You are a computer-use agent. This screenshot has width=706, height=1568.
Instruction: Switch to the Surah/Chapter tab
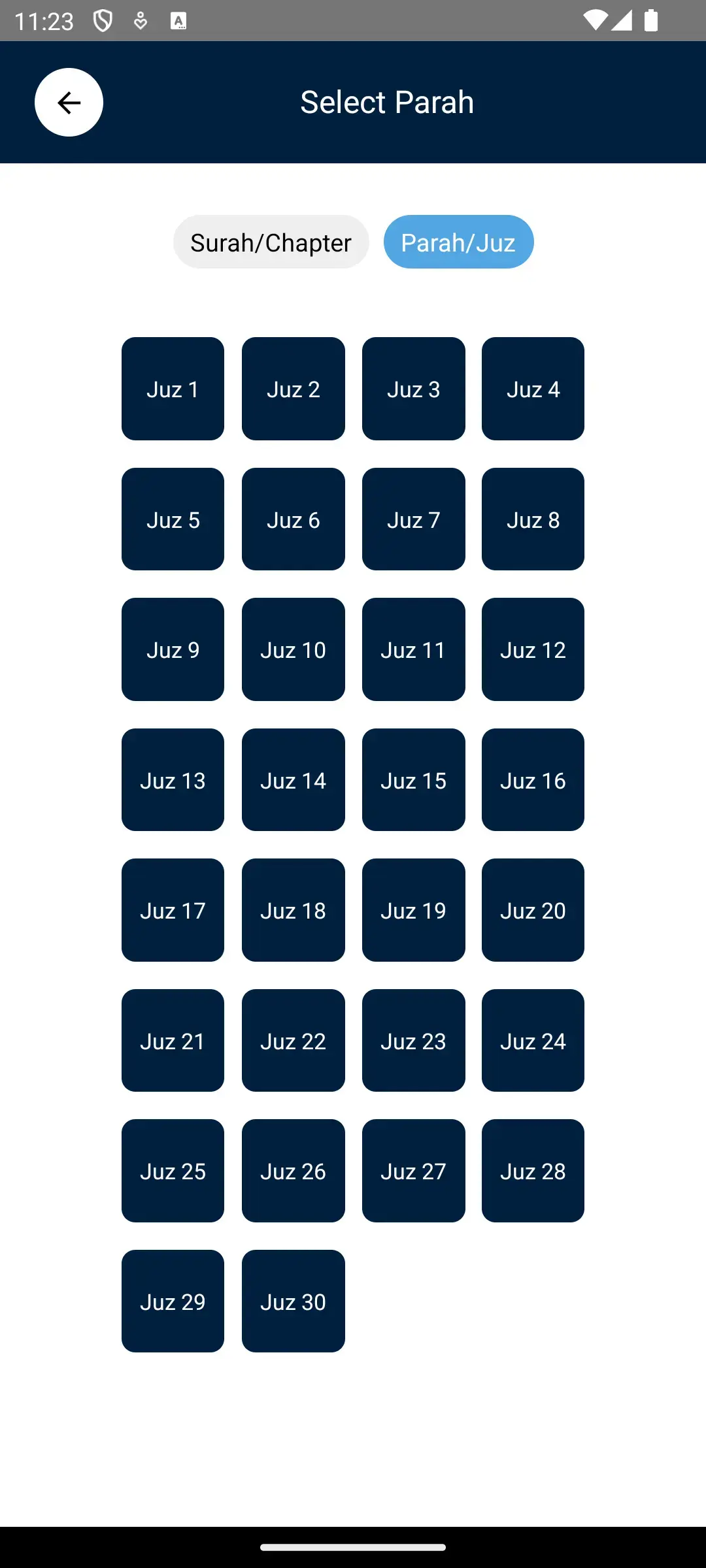click(x=271, y=241)
